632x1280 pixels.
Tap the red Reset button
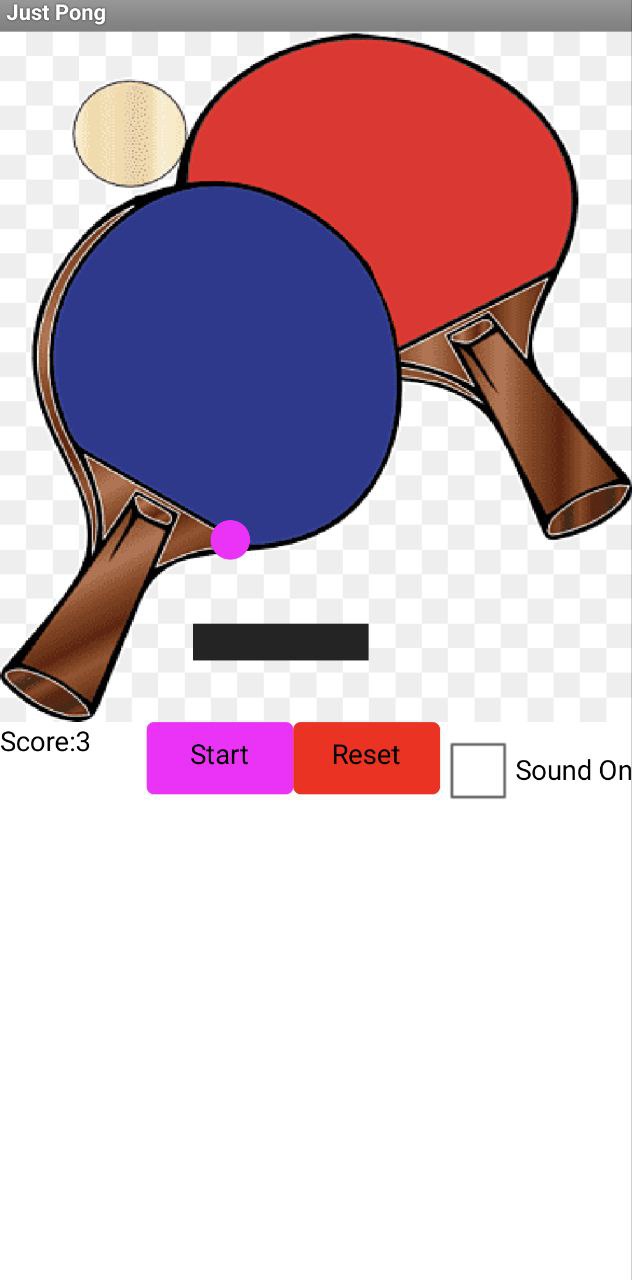366,757
